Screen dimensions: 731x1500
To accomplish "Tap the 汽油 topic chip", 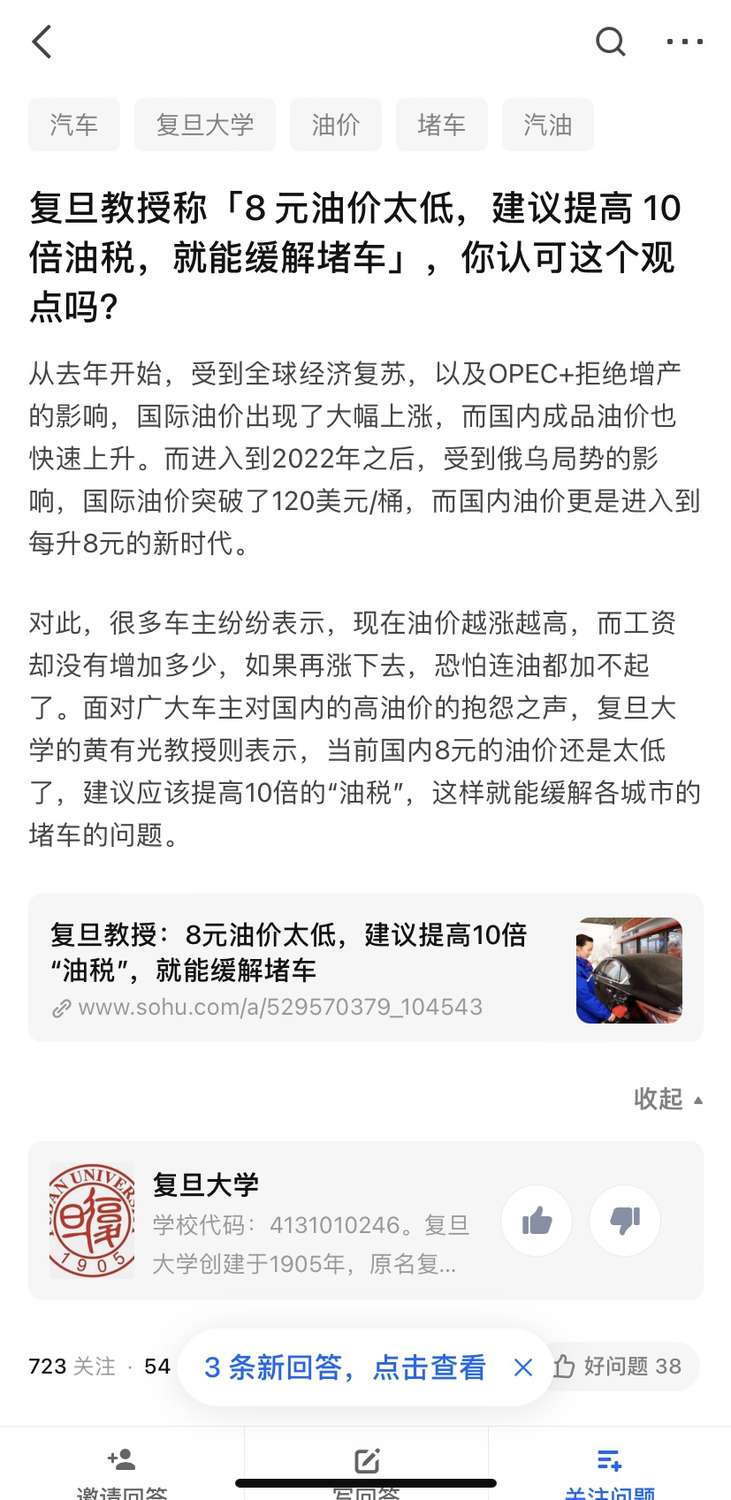I will tap(547, 125).
